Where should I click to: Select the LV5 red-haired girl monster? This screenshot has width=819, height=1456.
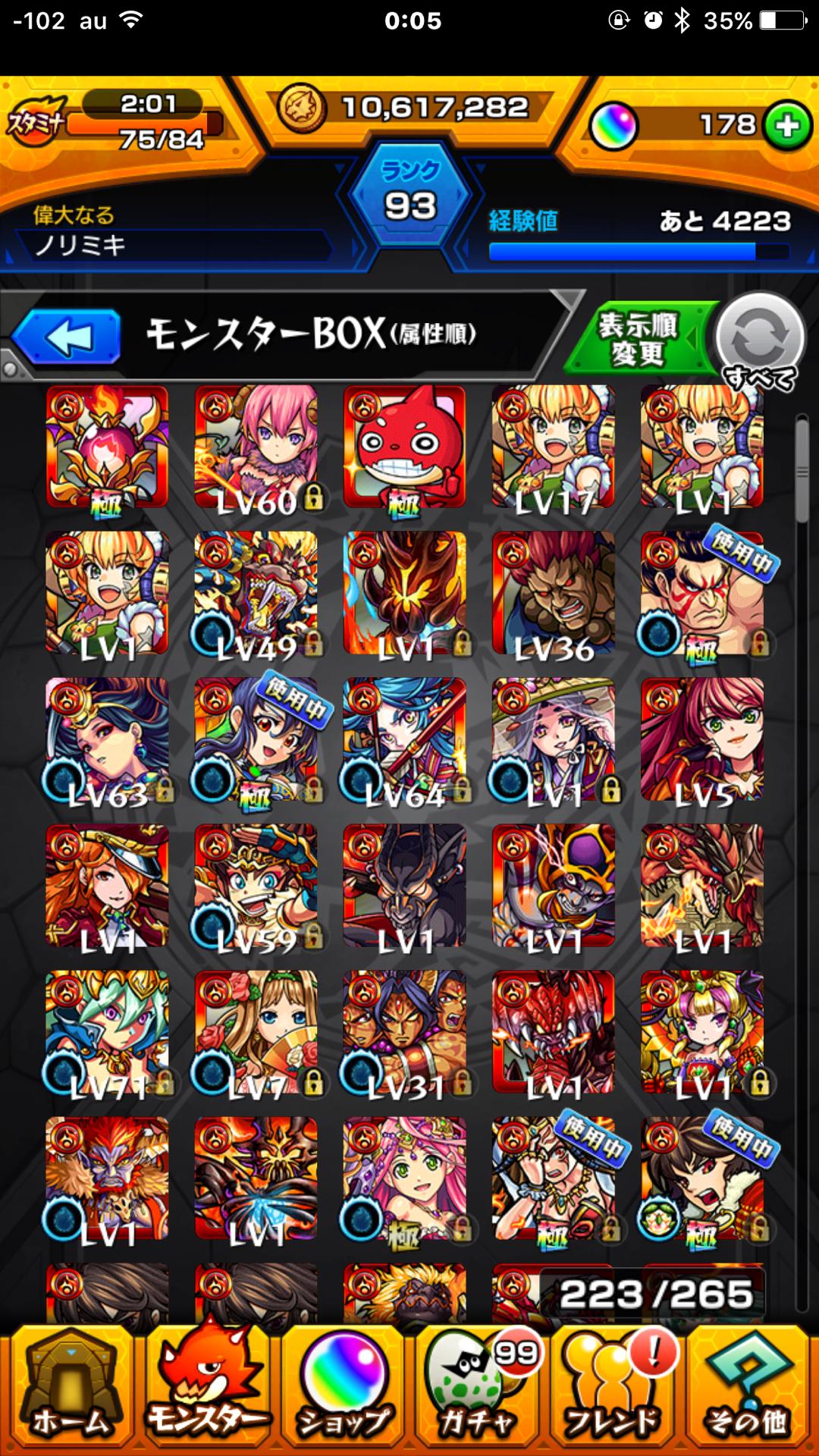pyautogui.click(x=702, y=740)
